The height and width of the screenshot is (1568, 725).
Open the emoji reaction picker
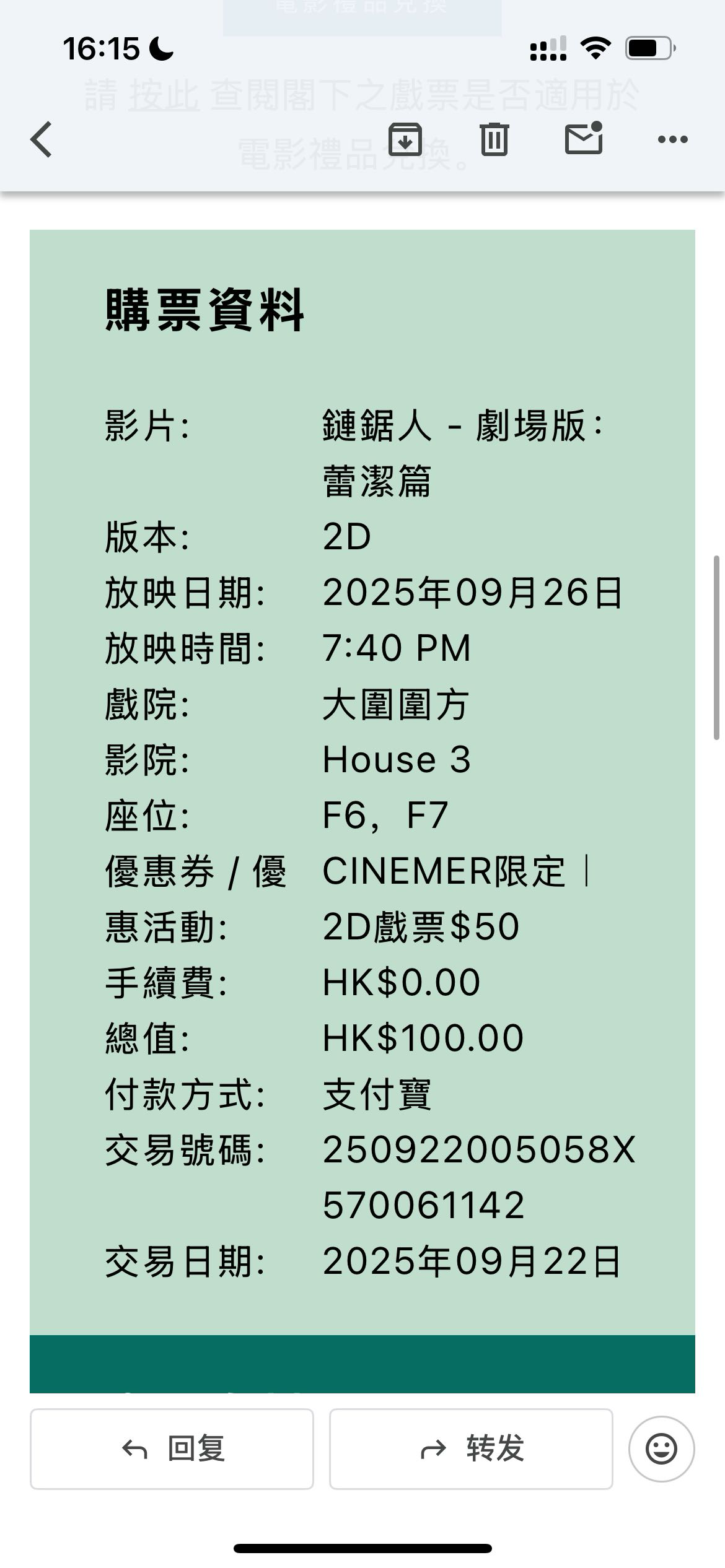coord(662,1448)
